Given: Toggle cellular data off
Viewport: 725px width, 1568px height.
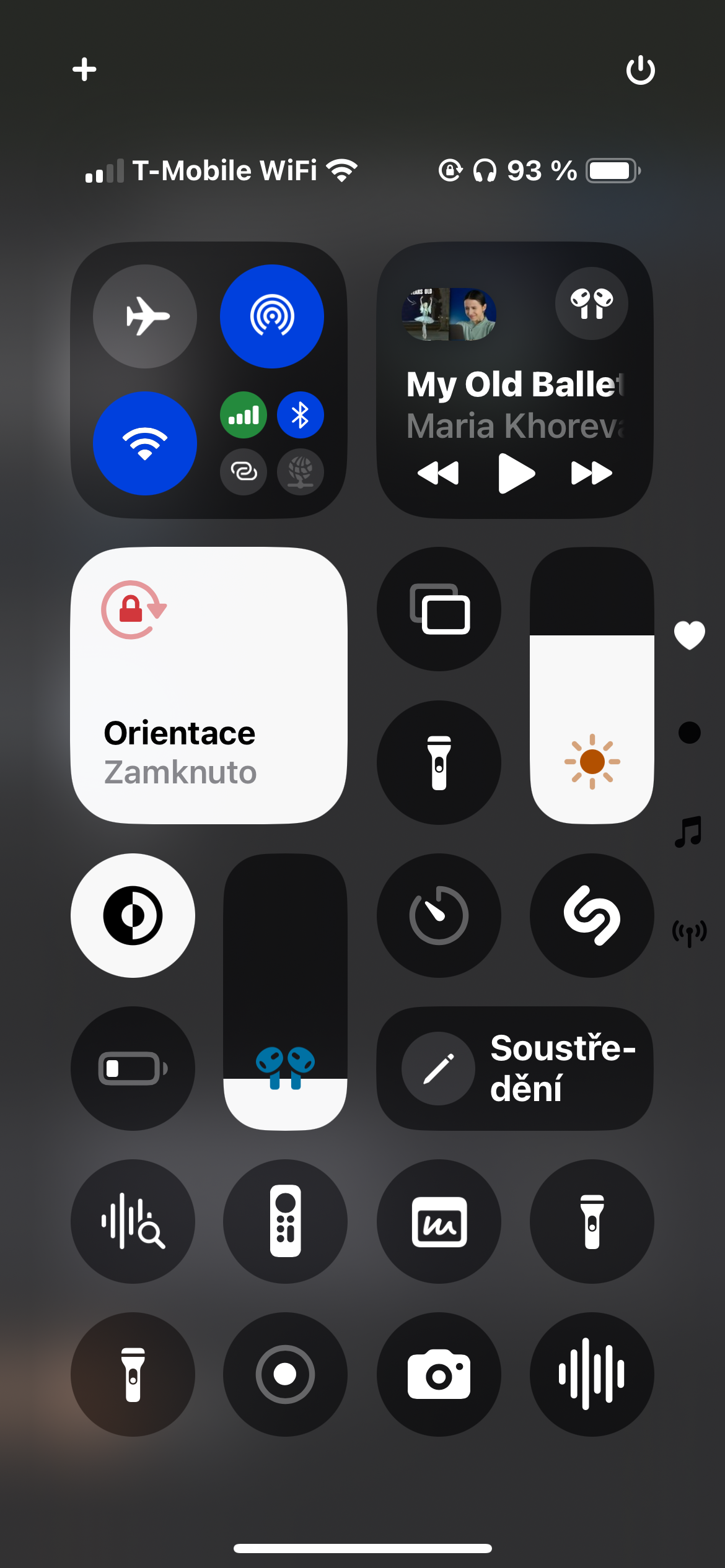Looking at the screenshot, I should click(244, 415).
